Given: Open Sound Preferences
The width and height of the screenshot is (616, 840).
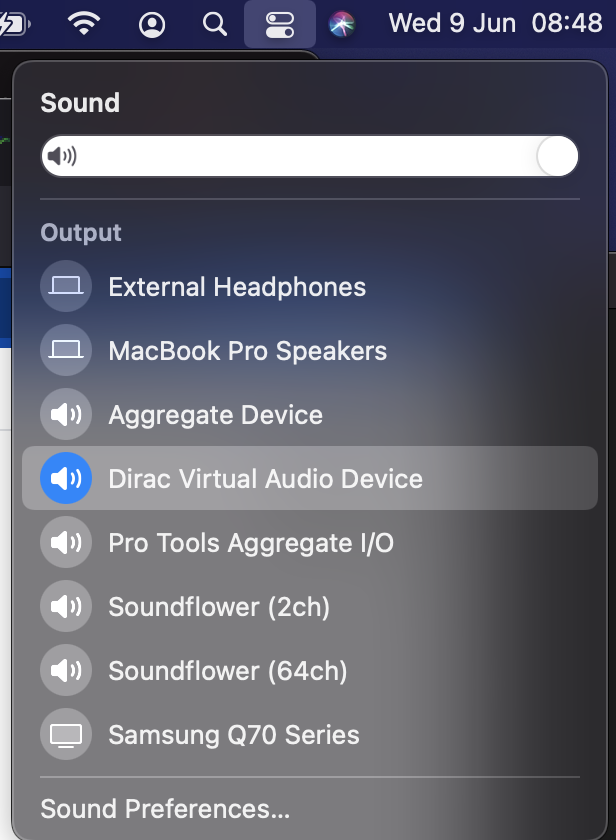Looking at the screenshot, I should tap(165, 808).
